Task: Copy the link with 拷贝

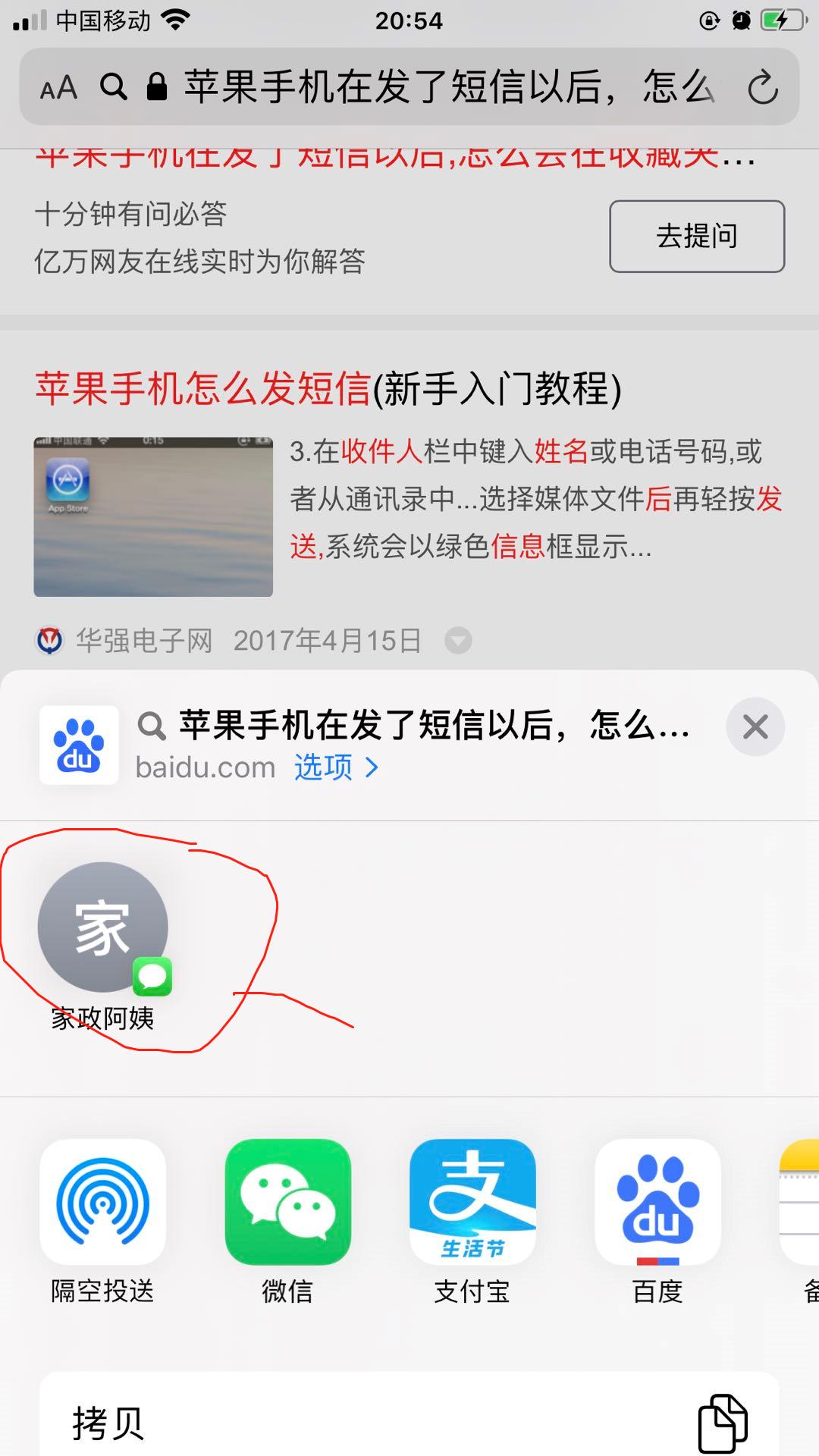Action: (x=409, y=1422)
